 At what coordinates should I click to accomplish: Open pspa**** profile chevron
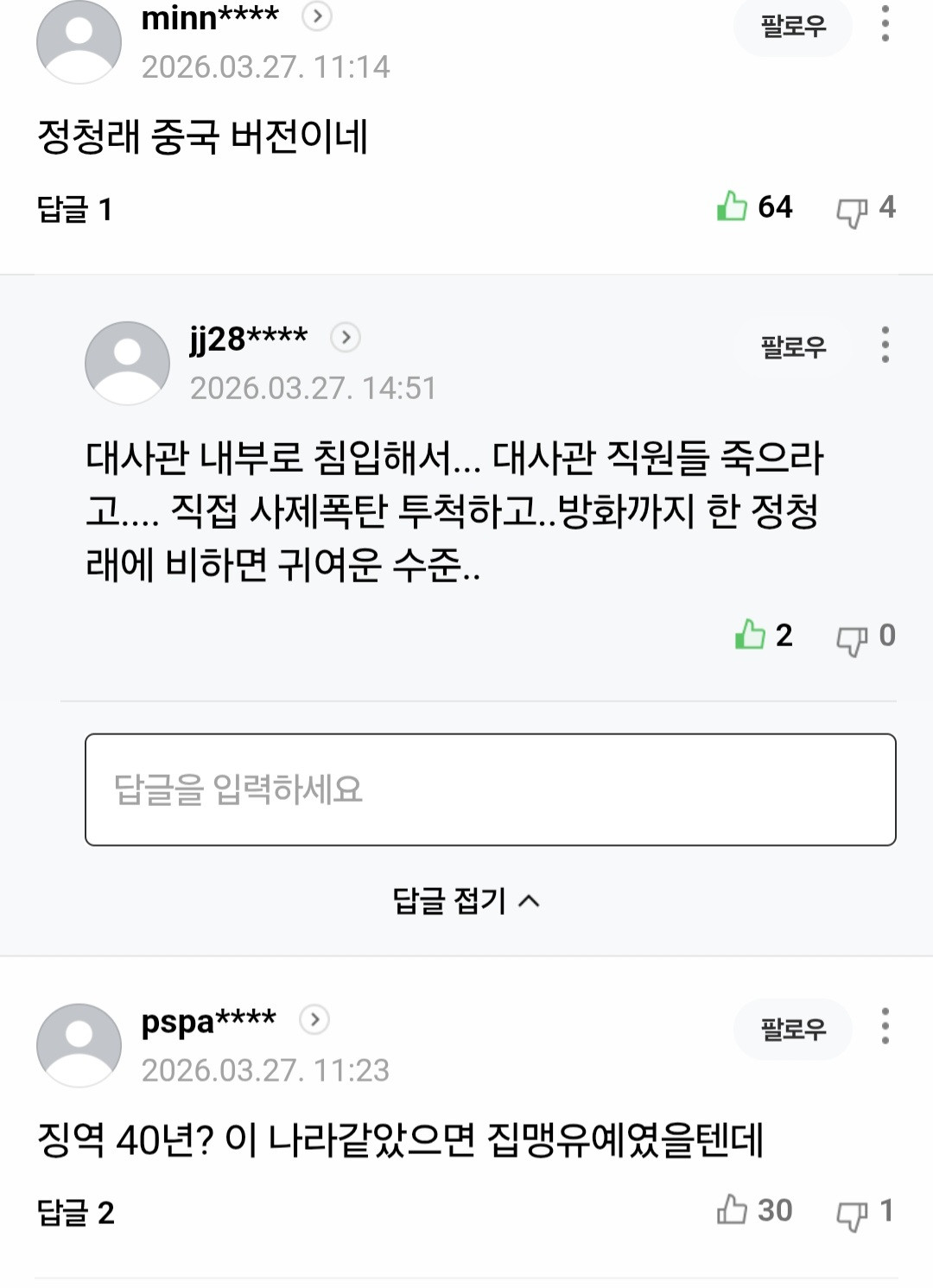314,1019
